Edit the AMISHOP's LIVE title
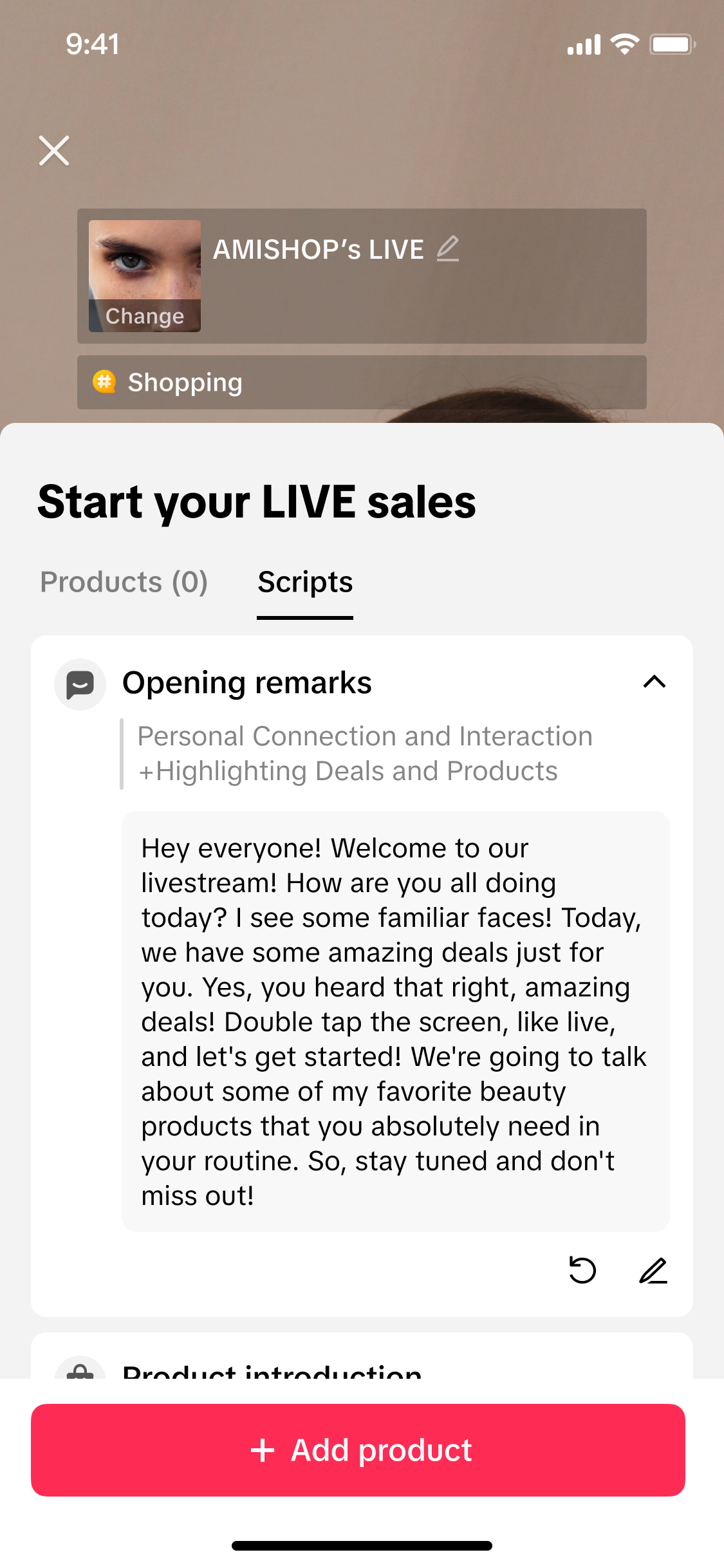 click(x=448, y=248)
